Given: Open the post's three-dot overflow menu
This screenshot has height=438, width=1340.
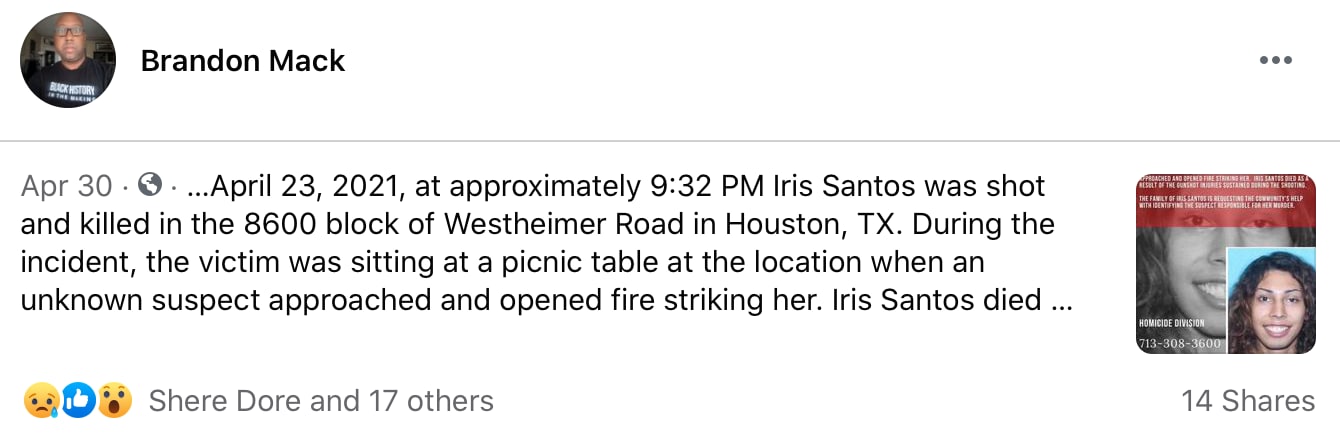Looking at the screenshot, I should tap(1275, 61).
